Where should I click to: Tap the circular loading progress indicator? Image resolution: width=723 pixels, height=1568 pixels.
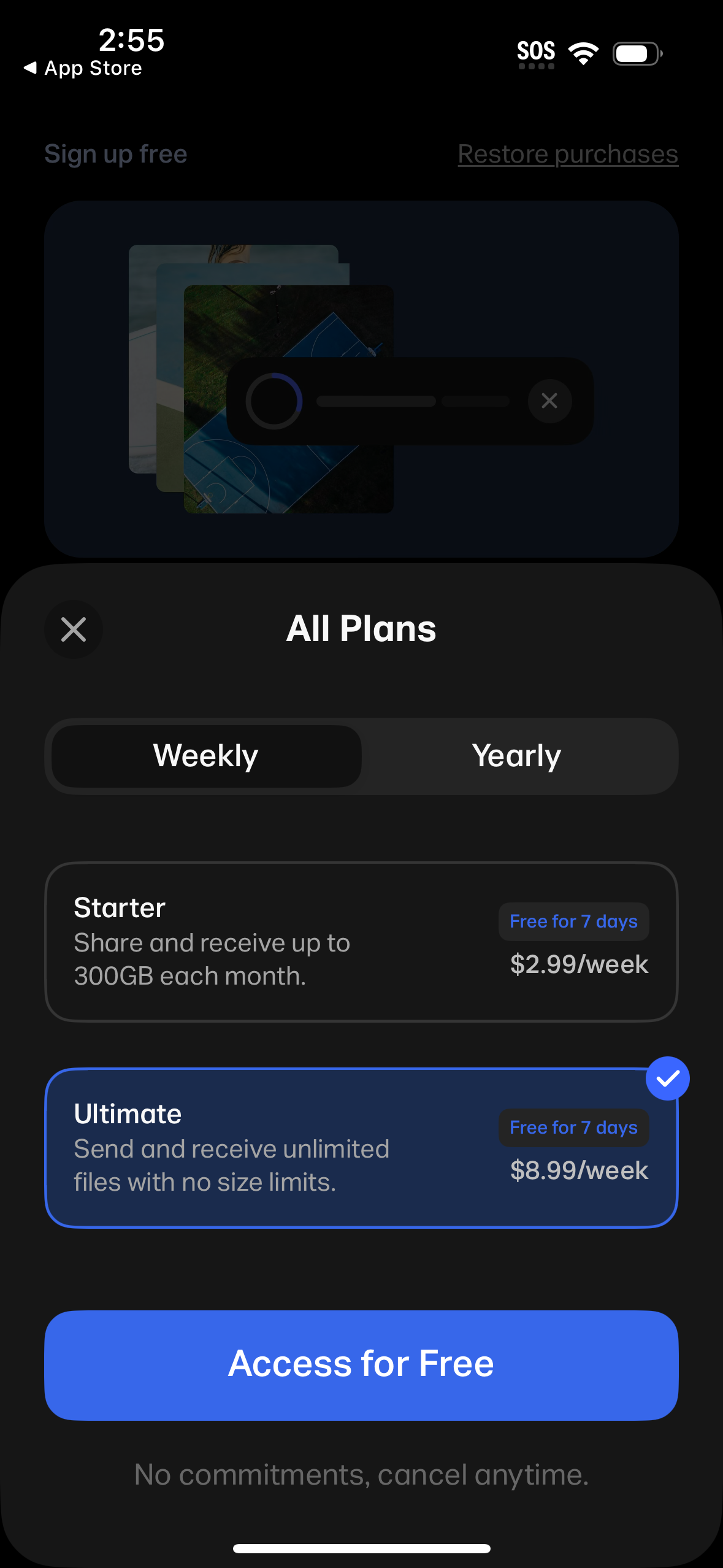coord(275,401)
